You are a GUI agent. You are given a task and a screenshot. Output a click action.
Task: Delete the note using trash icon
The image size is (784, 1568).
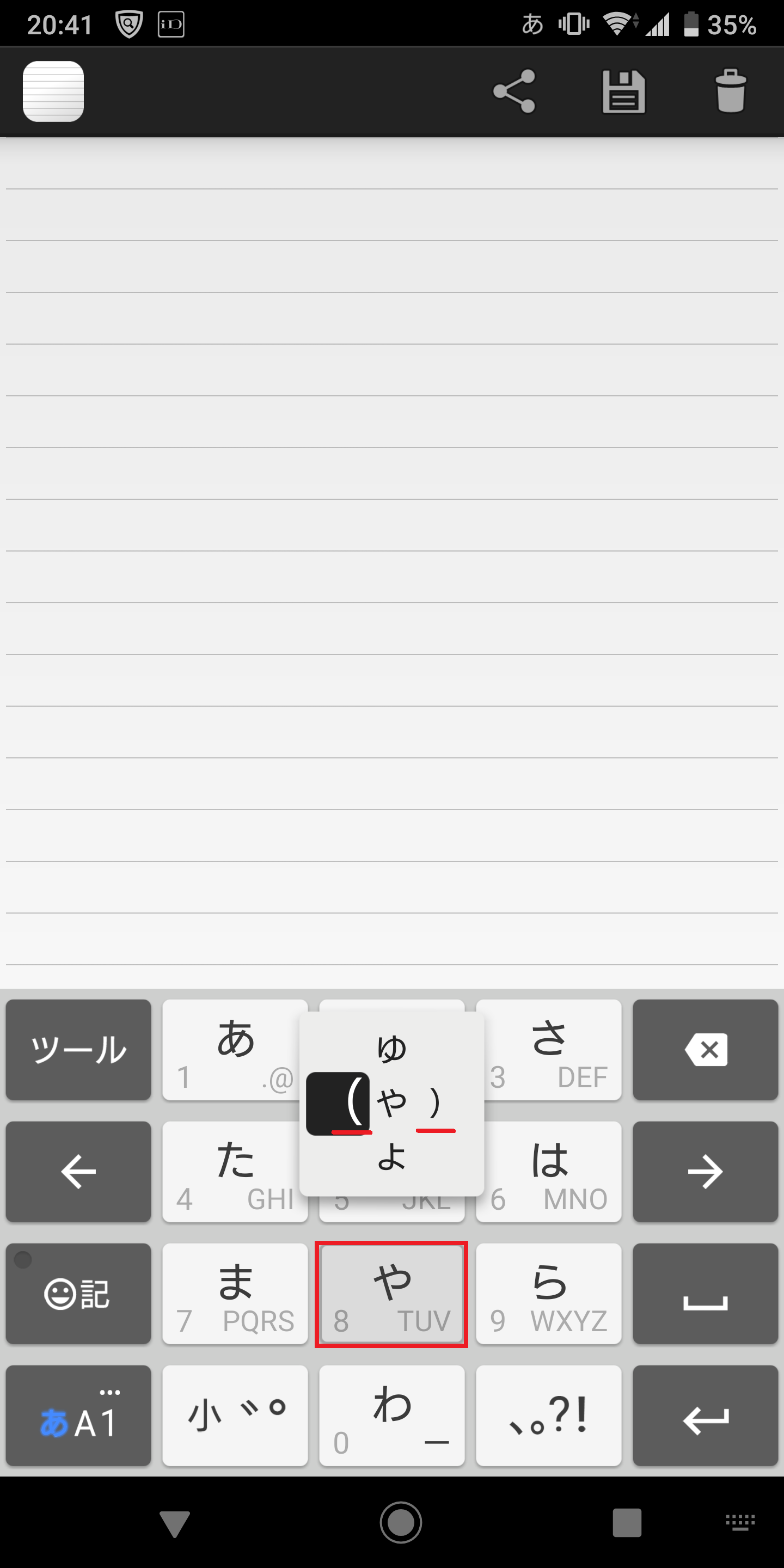[x=731, y=91]
